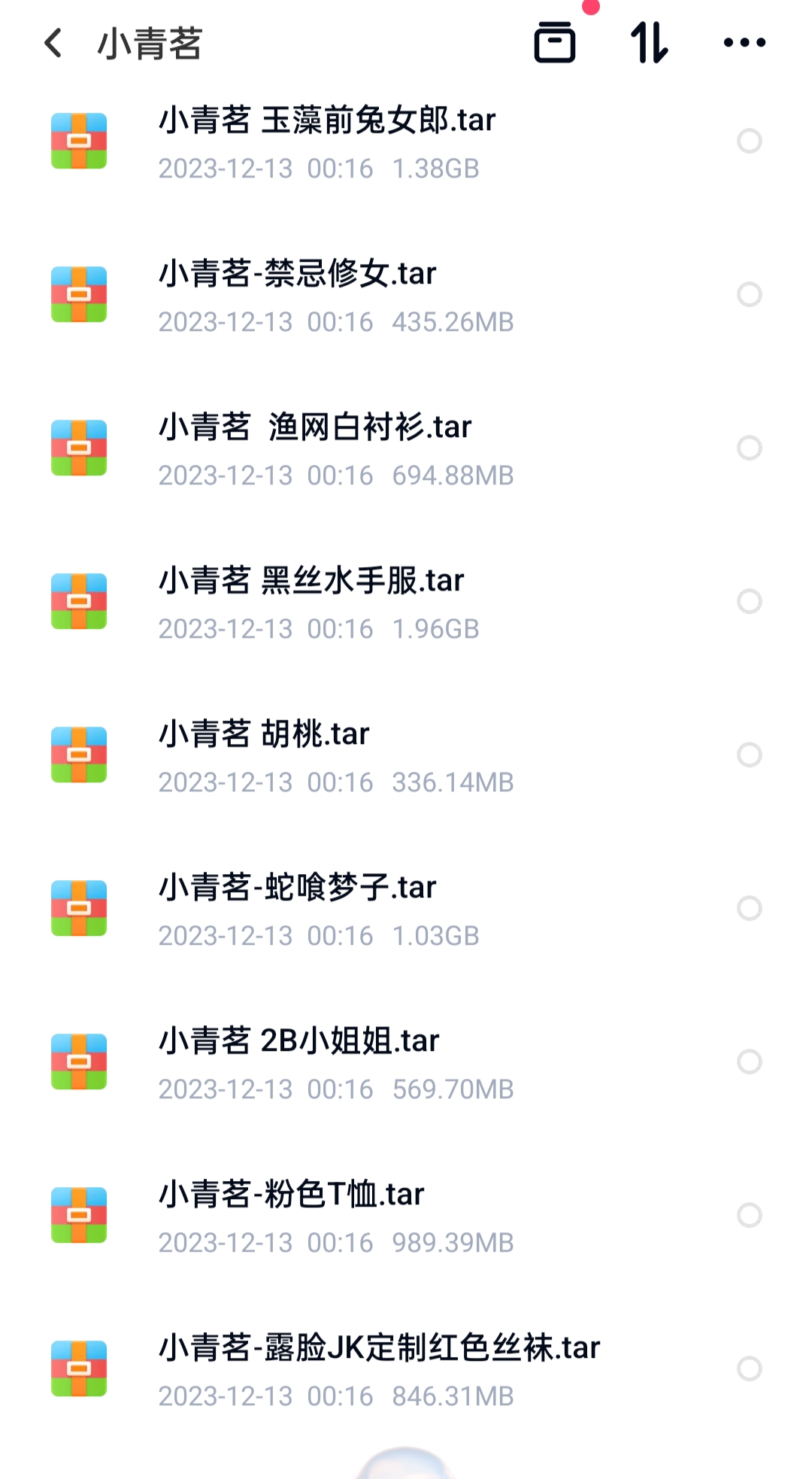The height and width of the screenshot is (1479, 812).
Task: Tap the archive icon for 2B小姐姐.tar
Action: pos(78,1060)
